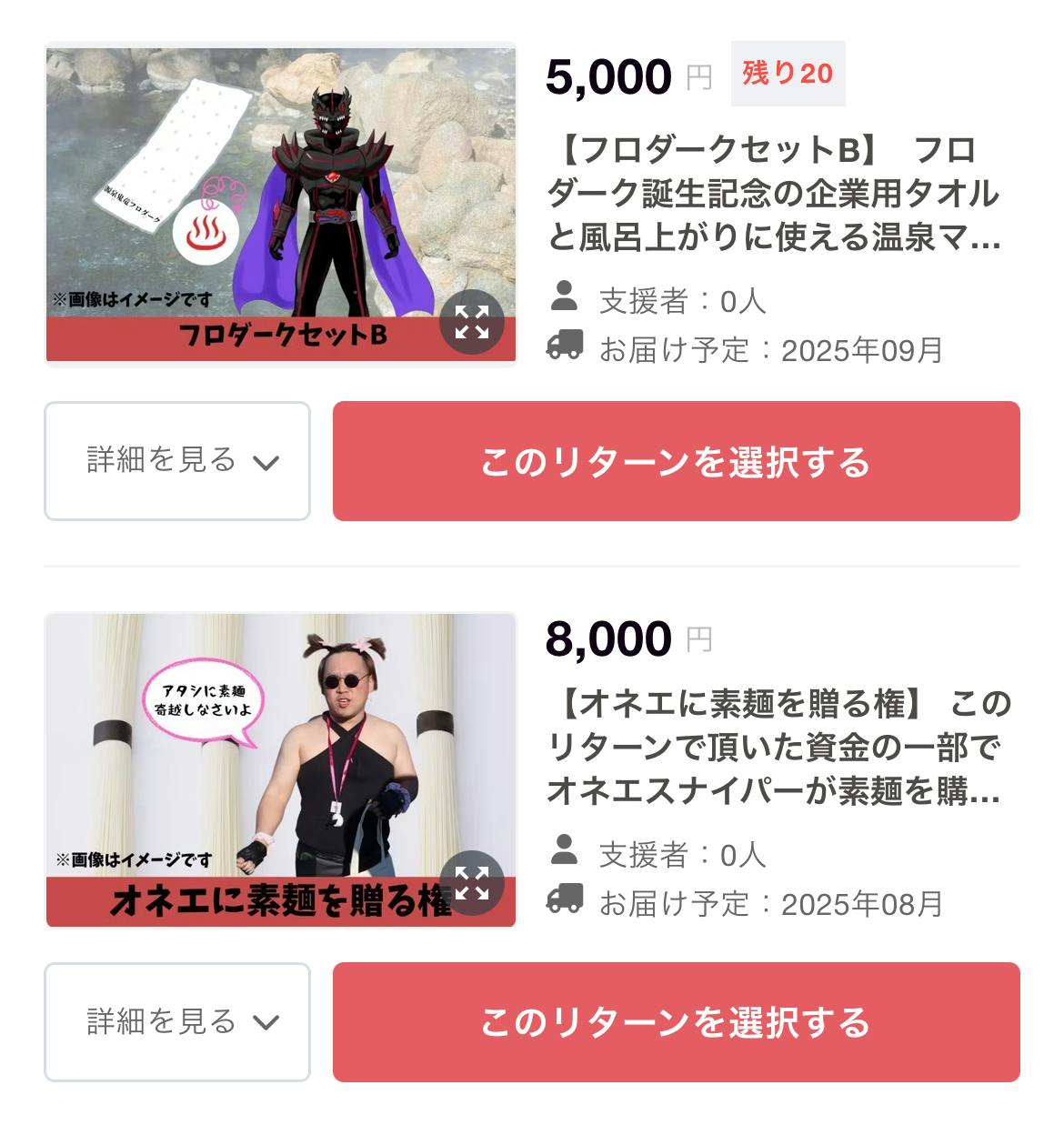Expand 詳細を見る for the 5,000円 return

tap(177, 460)
